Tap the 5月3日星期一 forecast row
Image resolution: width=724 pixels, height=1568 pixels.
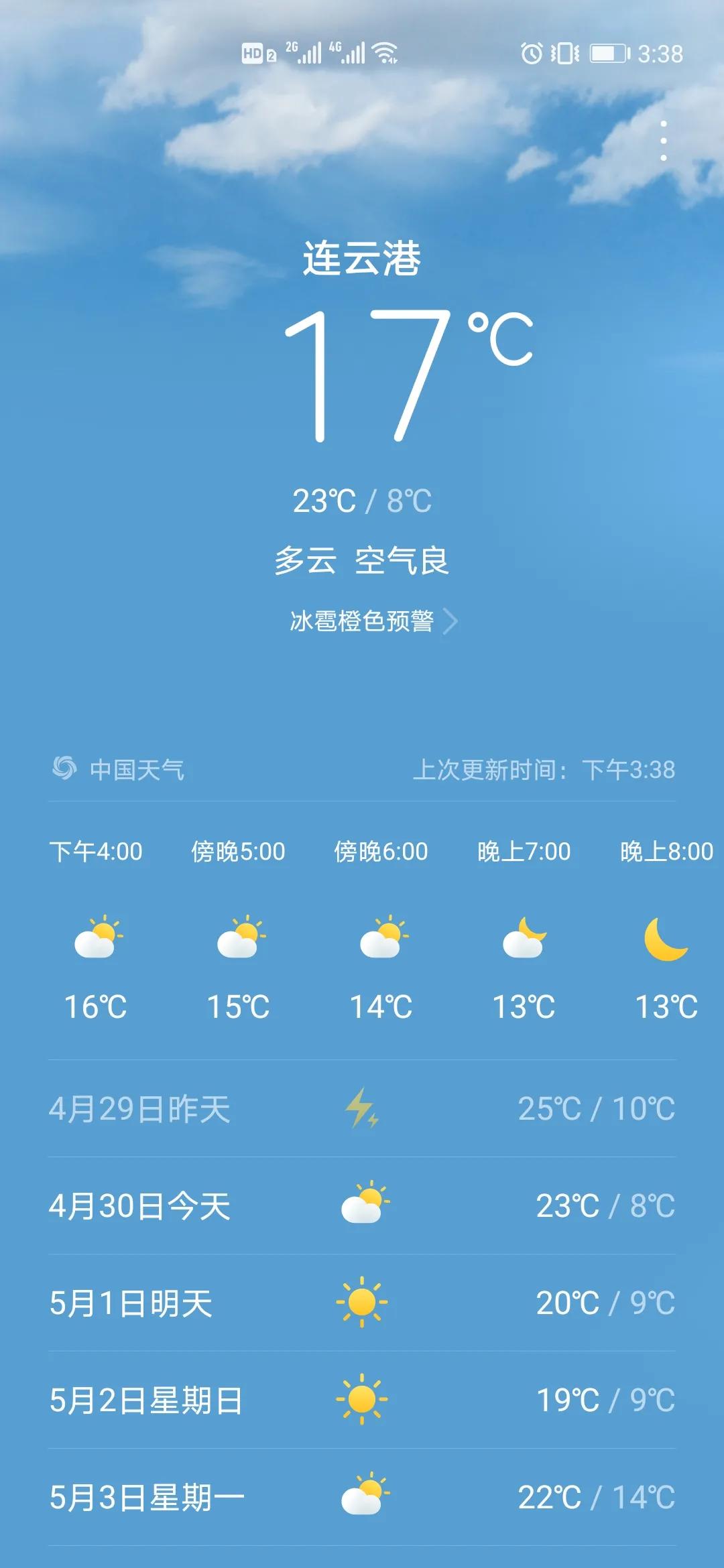point(362,1497)
